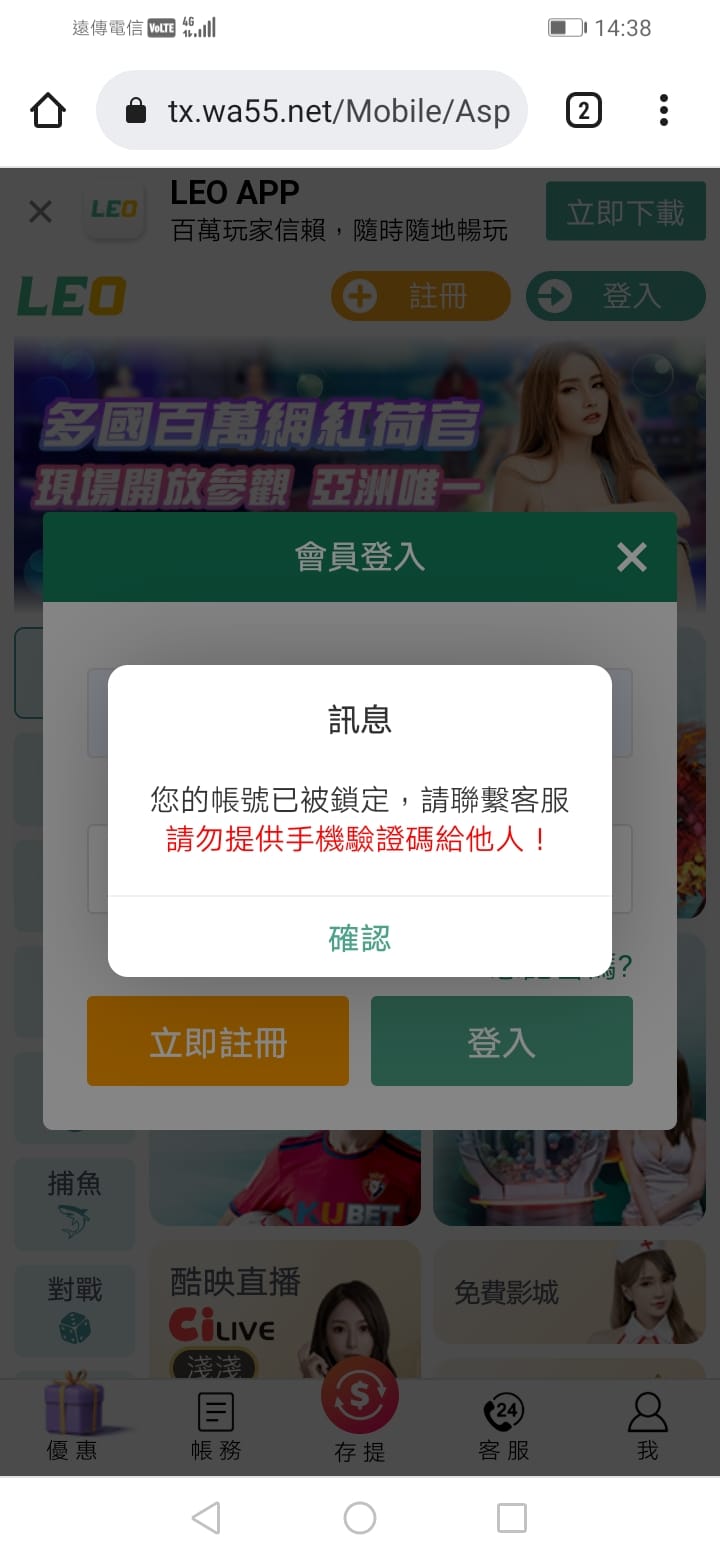Open the browser overflow menu

[663, 110]
